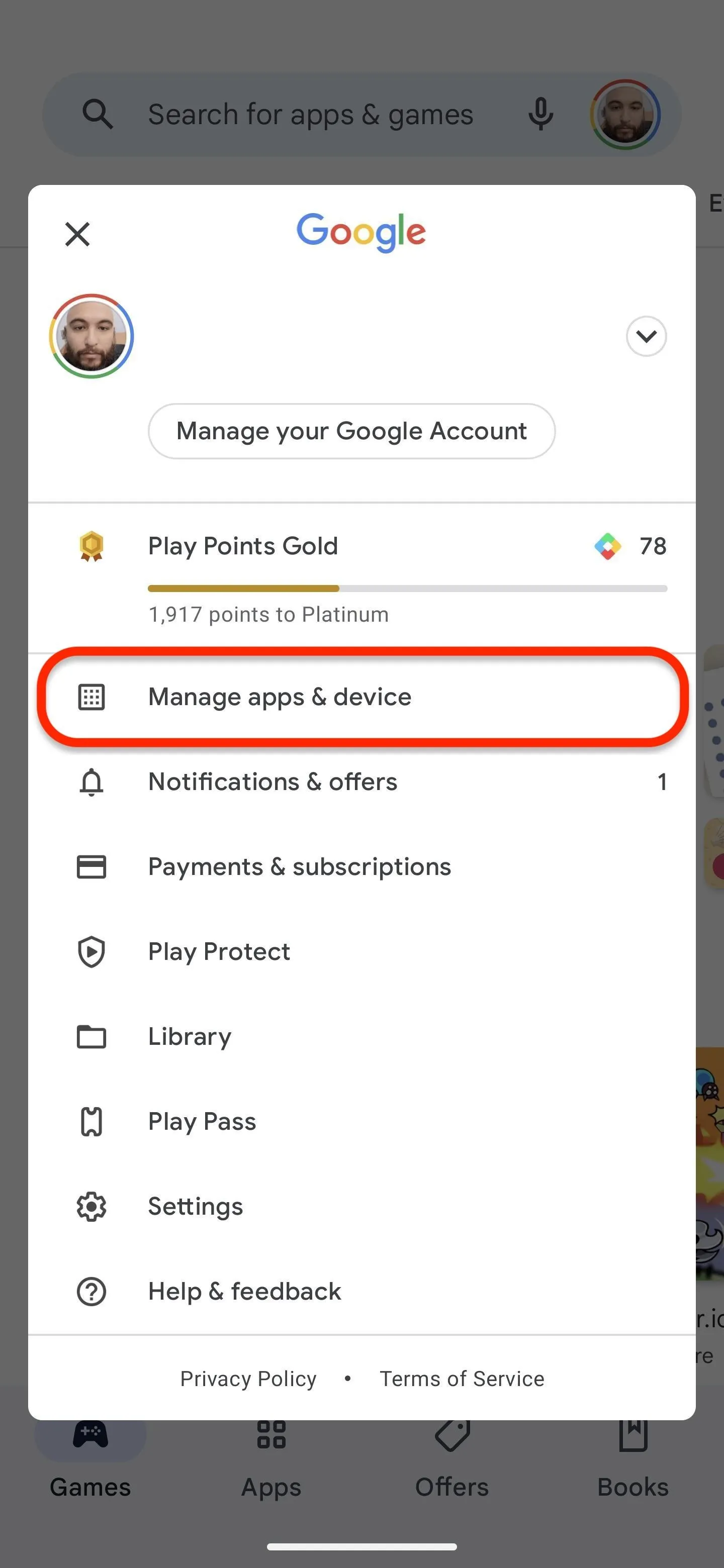The width and height of the screenshot is (724, 1568).
Task: Open Play Pass
Action: coord(361,1122)
